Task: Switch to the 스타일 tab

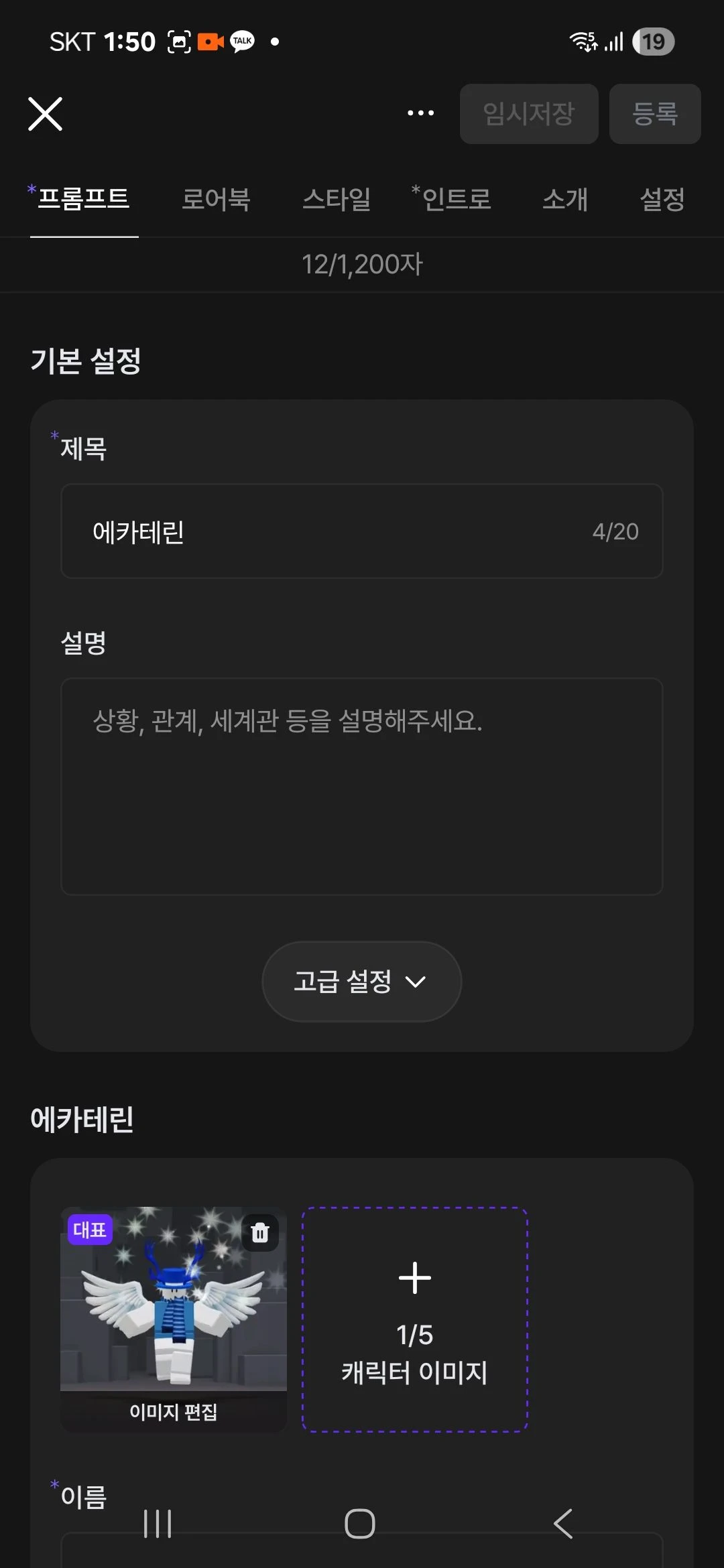Action: [337, 200]
